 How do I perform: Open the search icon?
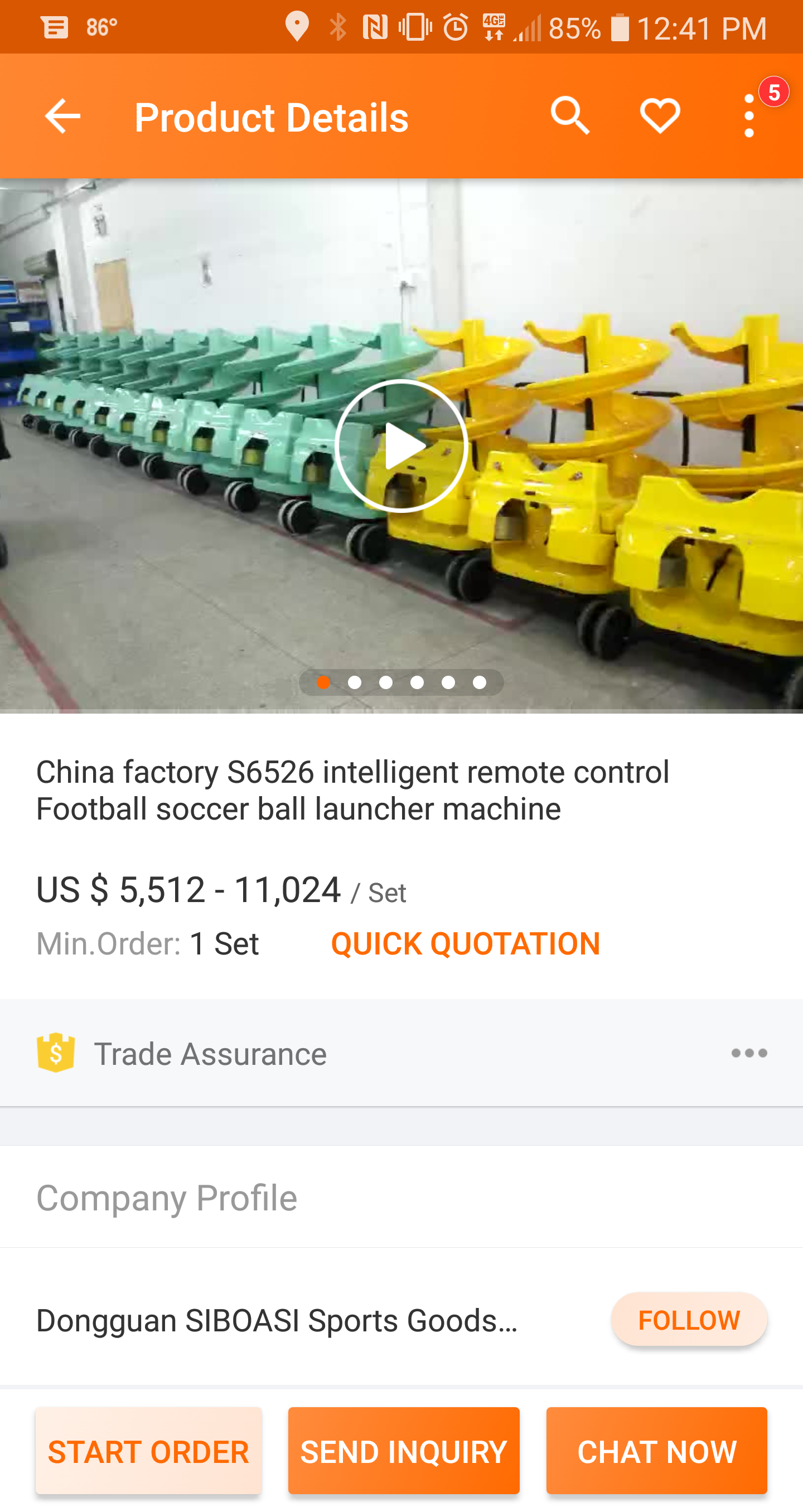pyautogui.click(x=569, y=116)
